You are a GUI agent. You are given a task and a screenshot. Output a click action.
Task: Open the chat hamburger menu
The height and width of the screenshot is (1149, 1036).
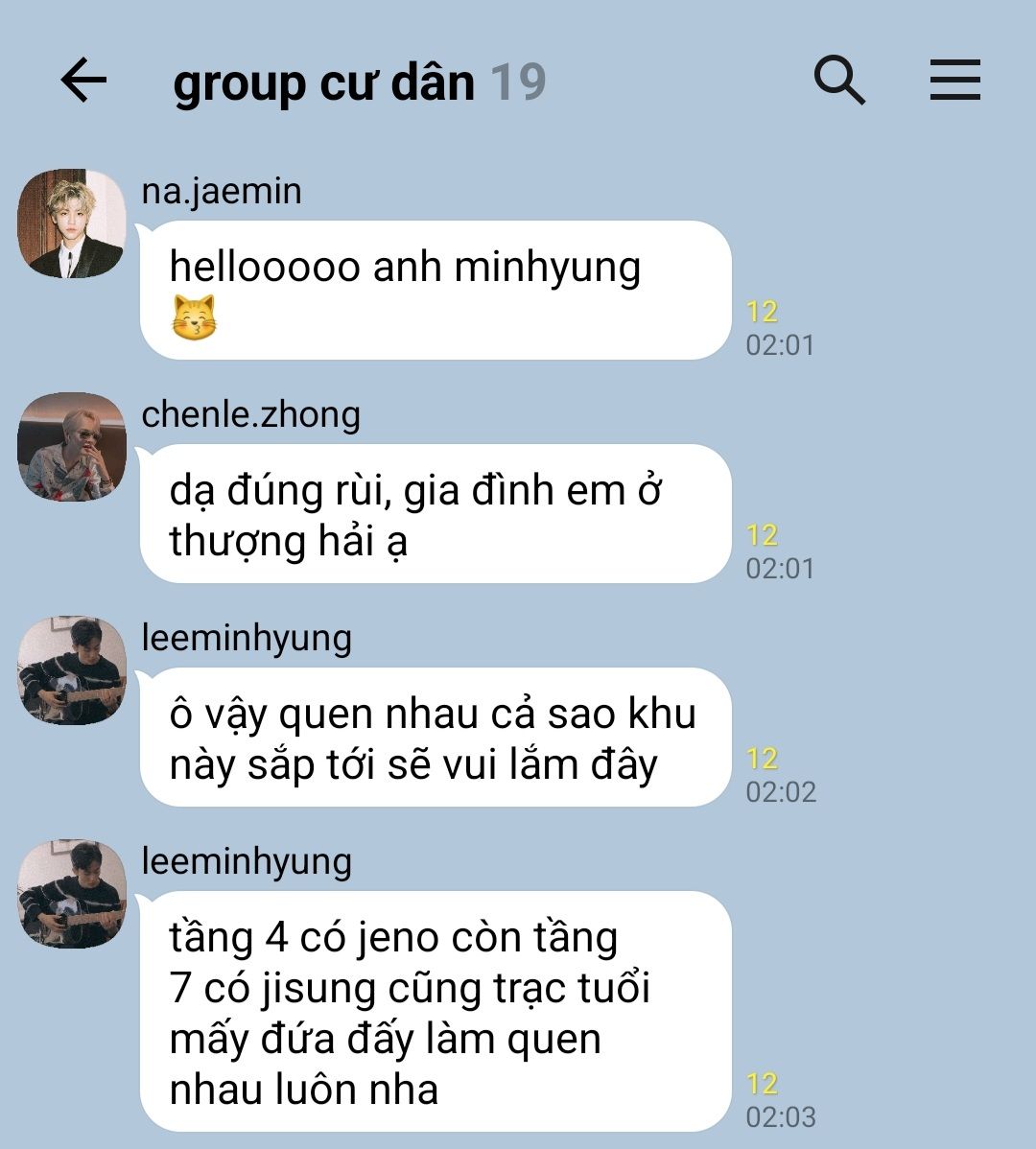click(954, 81)
